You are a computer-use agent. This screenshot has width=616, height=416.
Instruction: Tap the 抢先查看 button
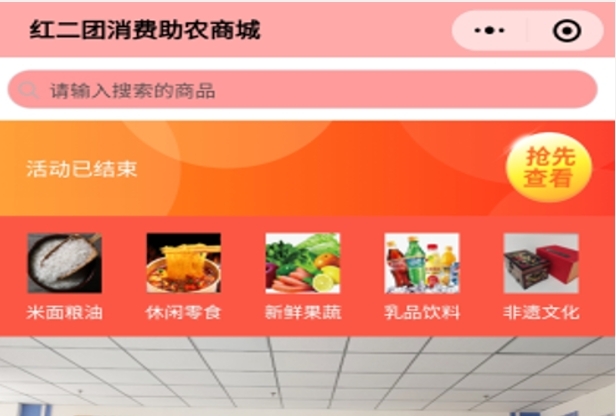(549, 168)
